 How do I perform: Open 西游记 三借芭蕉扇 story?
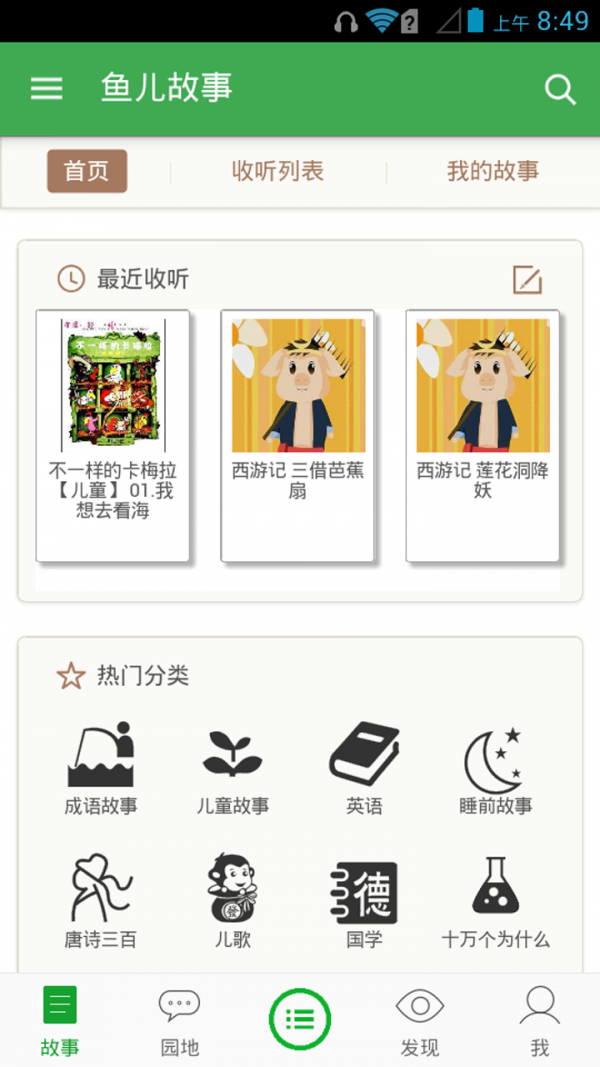[298, 435]
